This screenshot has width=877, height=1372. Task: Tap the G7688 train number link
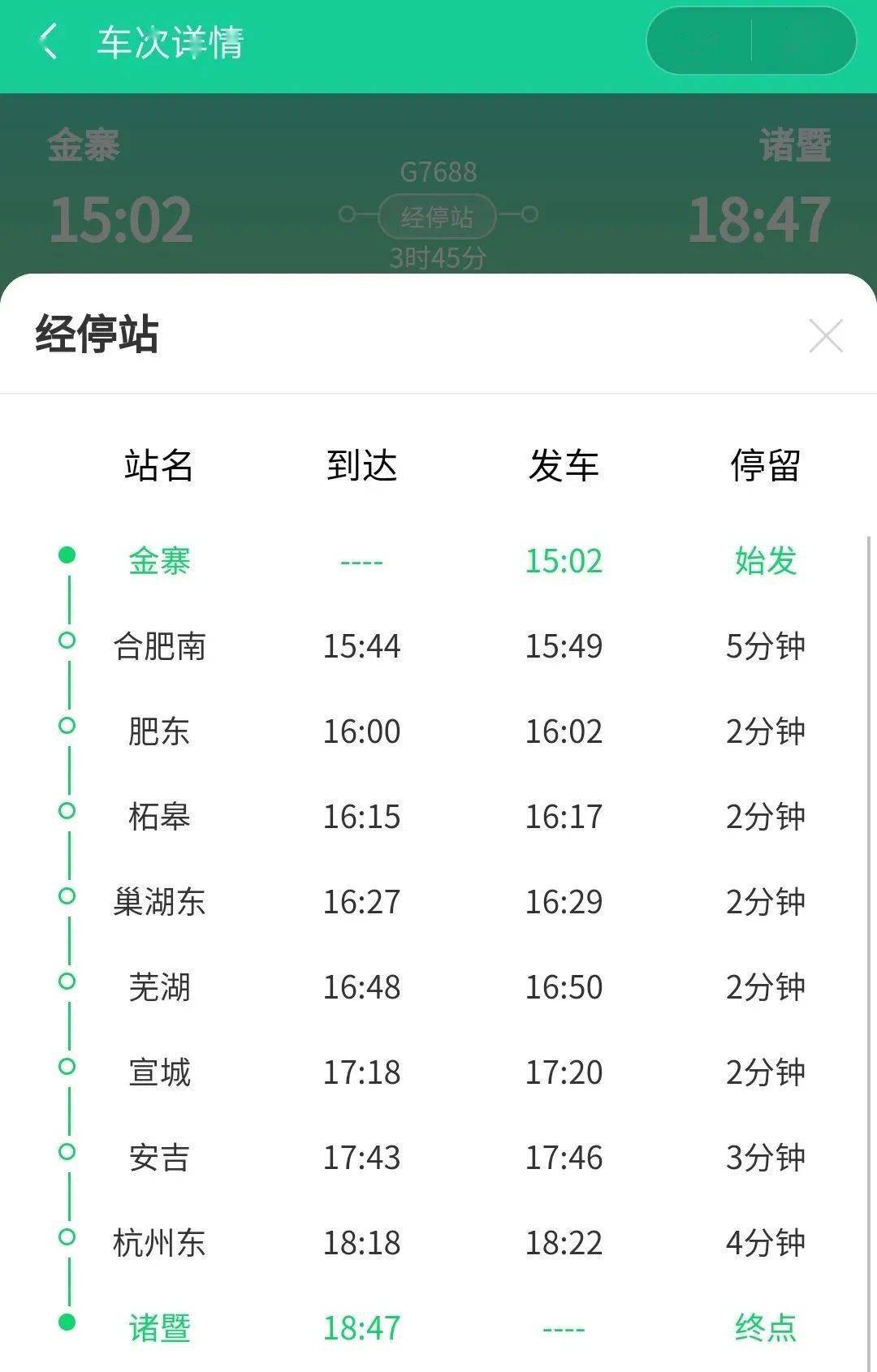pyautogui.click(x=438, y=173)
